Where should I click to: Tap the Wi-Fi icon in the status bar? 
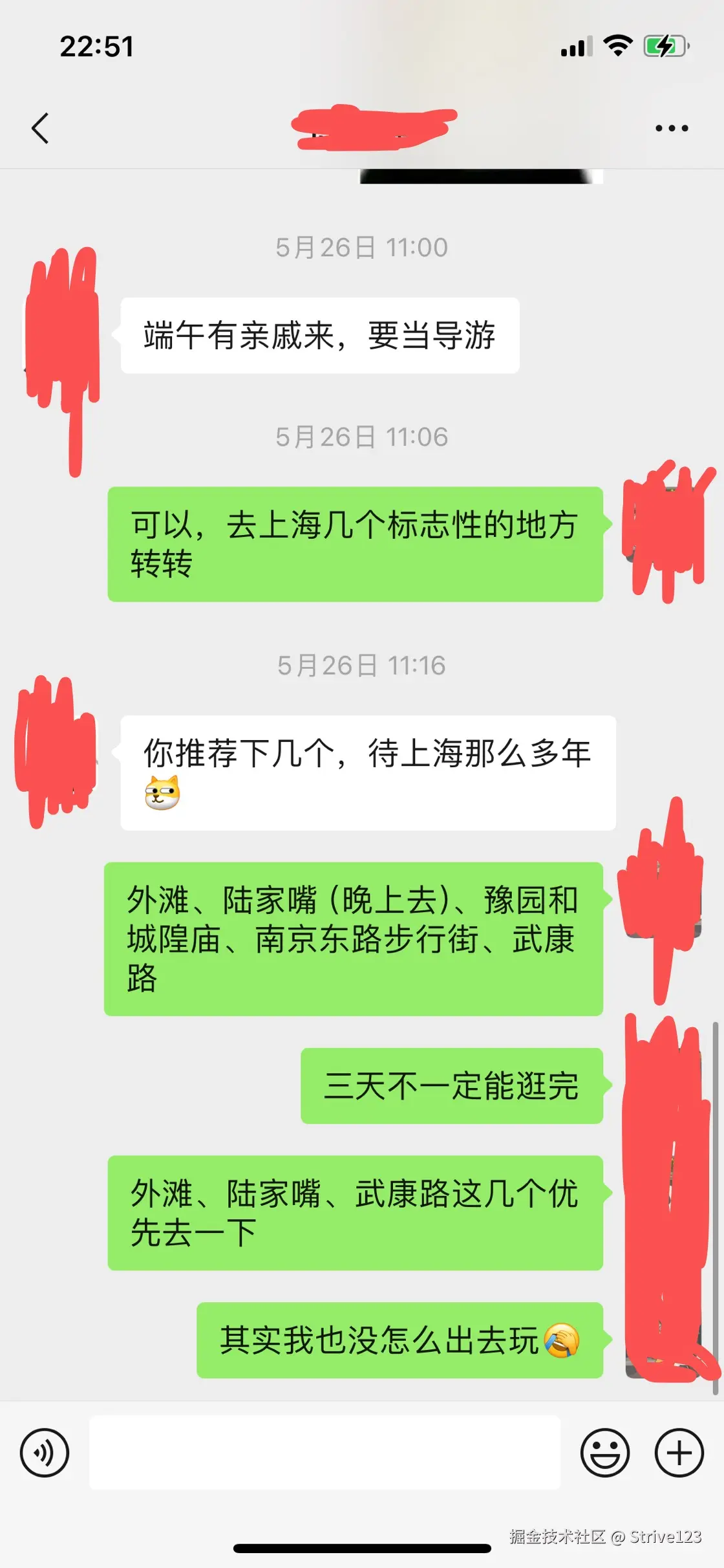coord(617,45)
